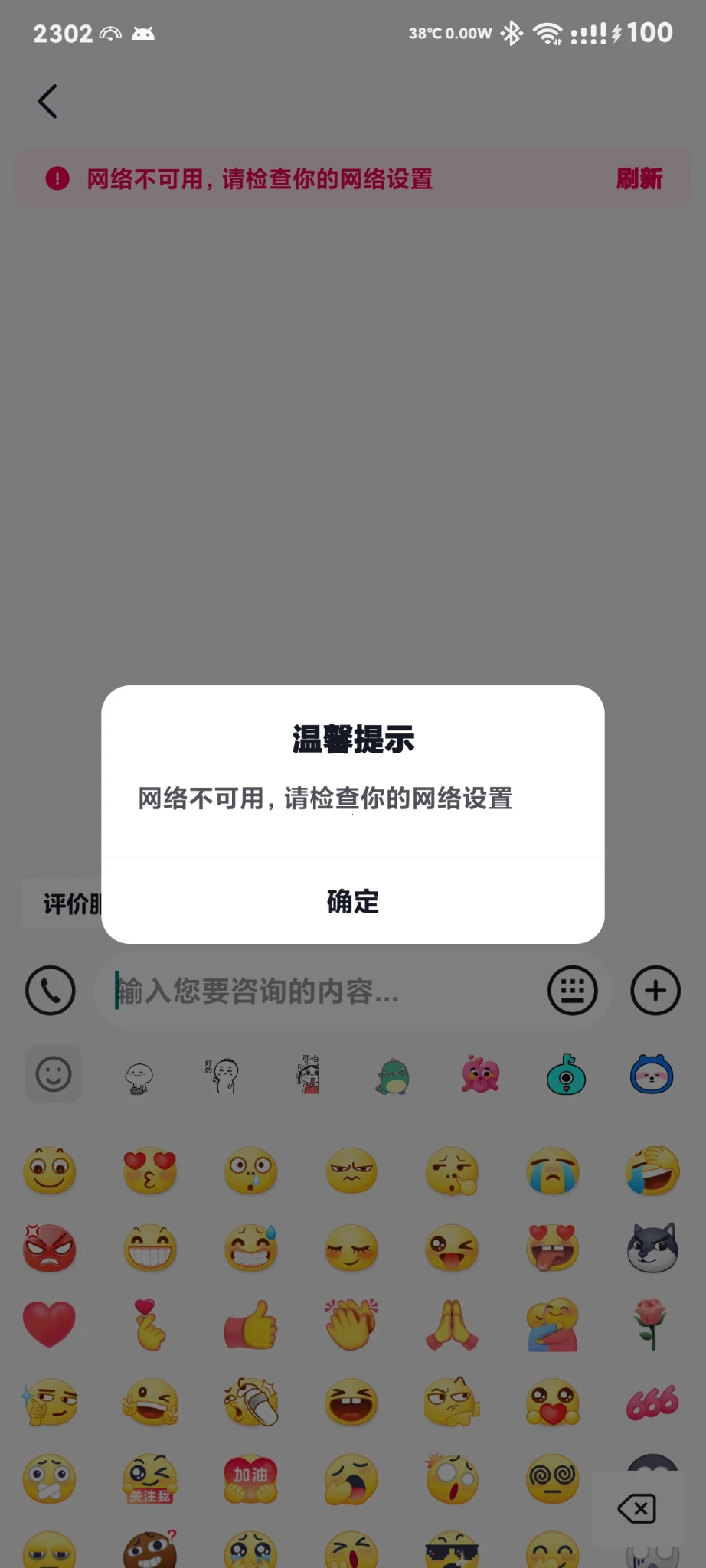This screenshot has width=706, height=1568.
Task: Switch to the green dinosaur sticker pack
Action: (393, 1076)
